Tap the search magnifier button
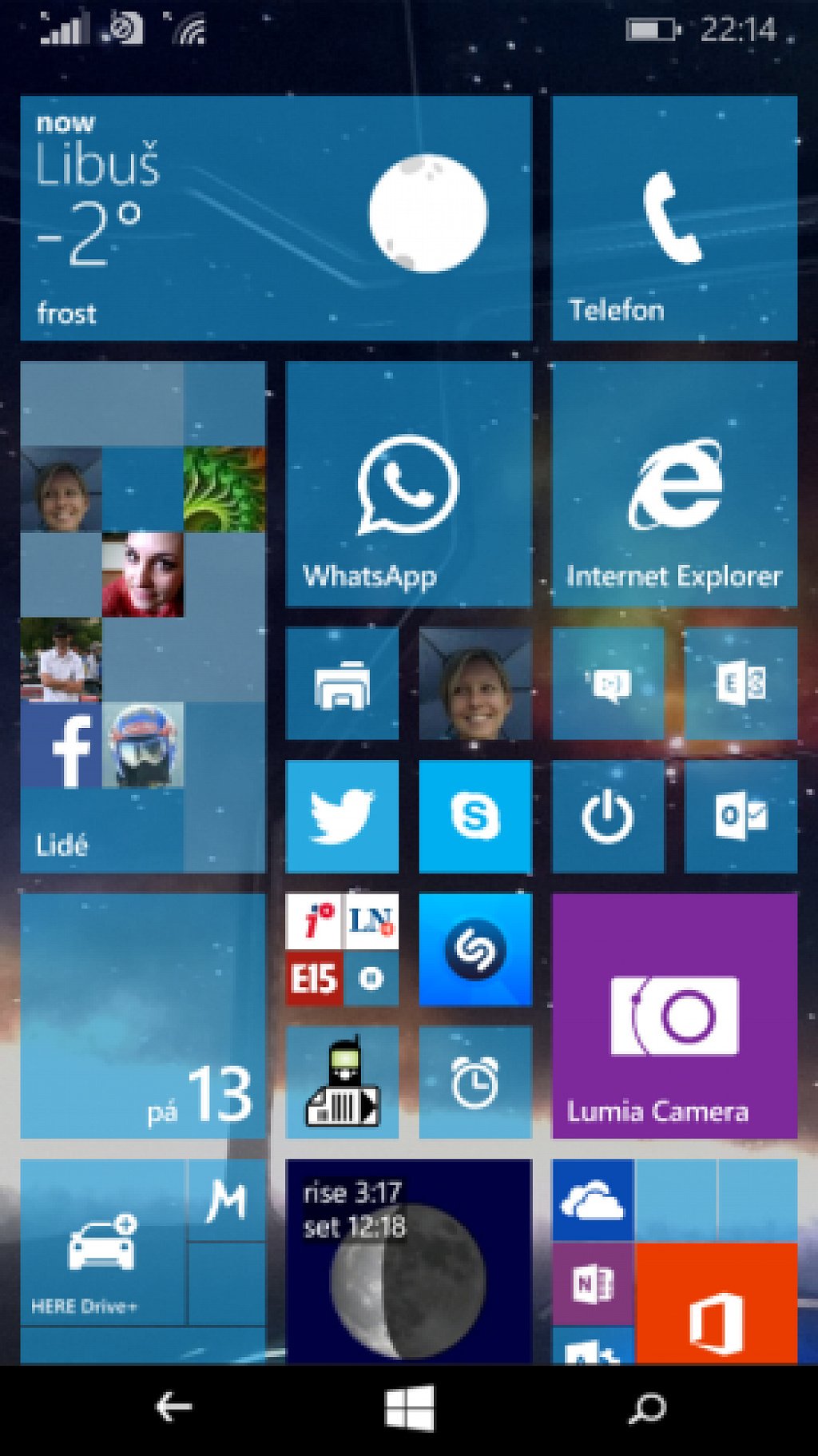Viewport: 818px width, 1456px height. coord(646,1408)
